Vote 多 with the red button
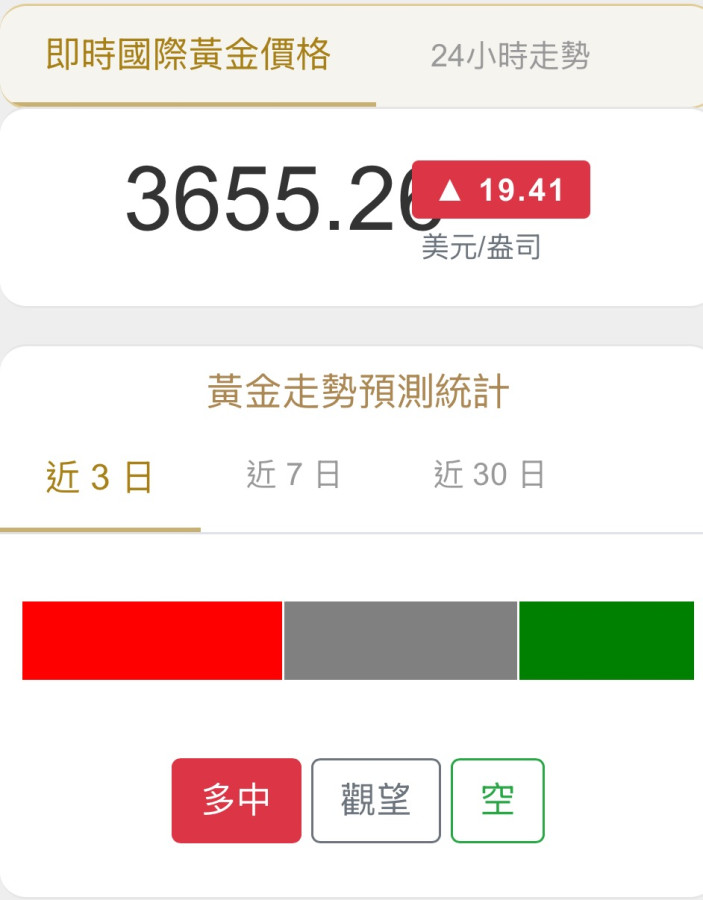Screen dimensions: 703x900 tap(236, 800)
